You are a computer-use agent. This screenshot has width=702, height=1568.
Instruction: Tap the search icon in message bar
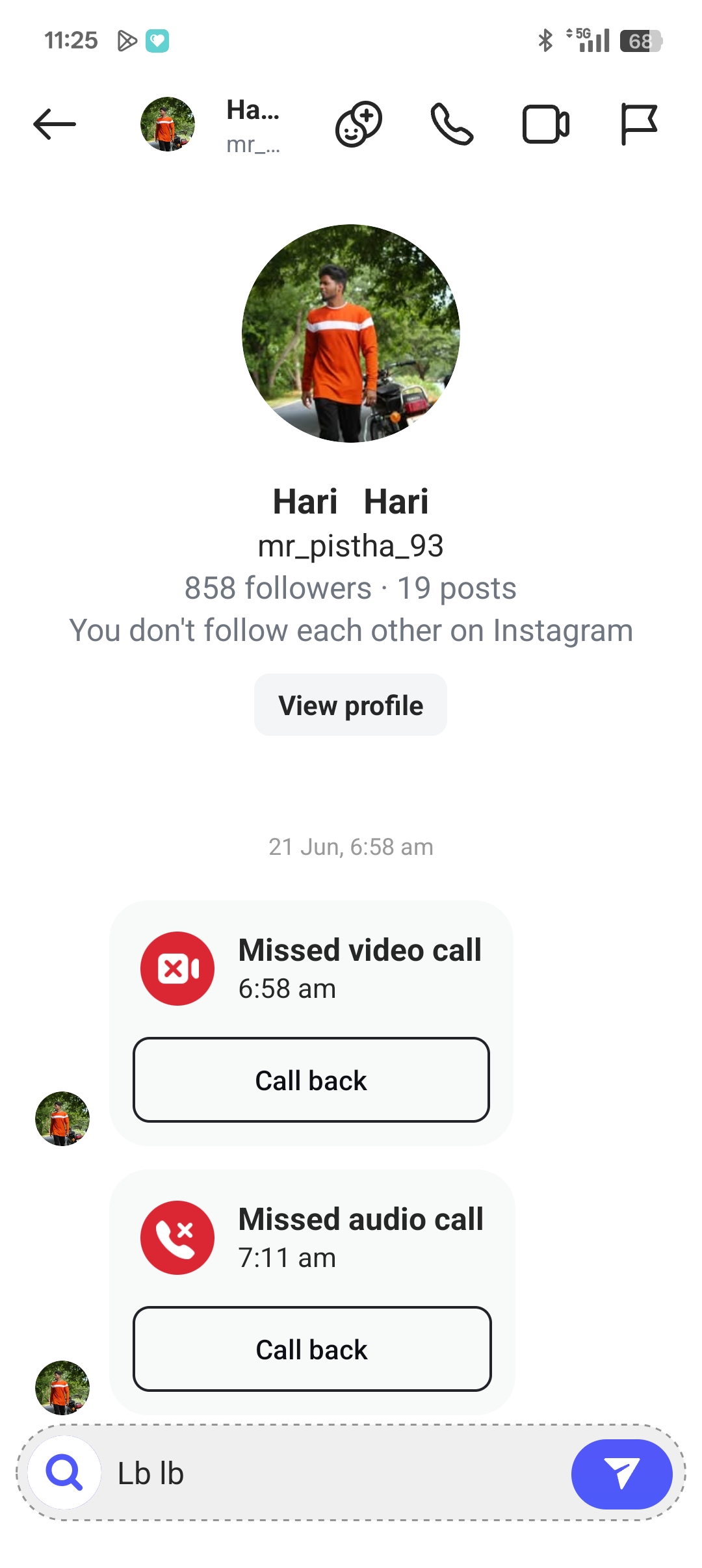[x=64, y=1472]
